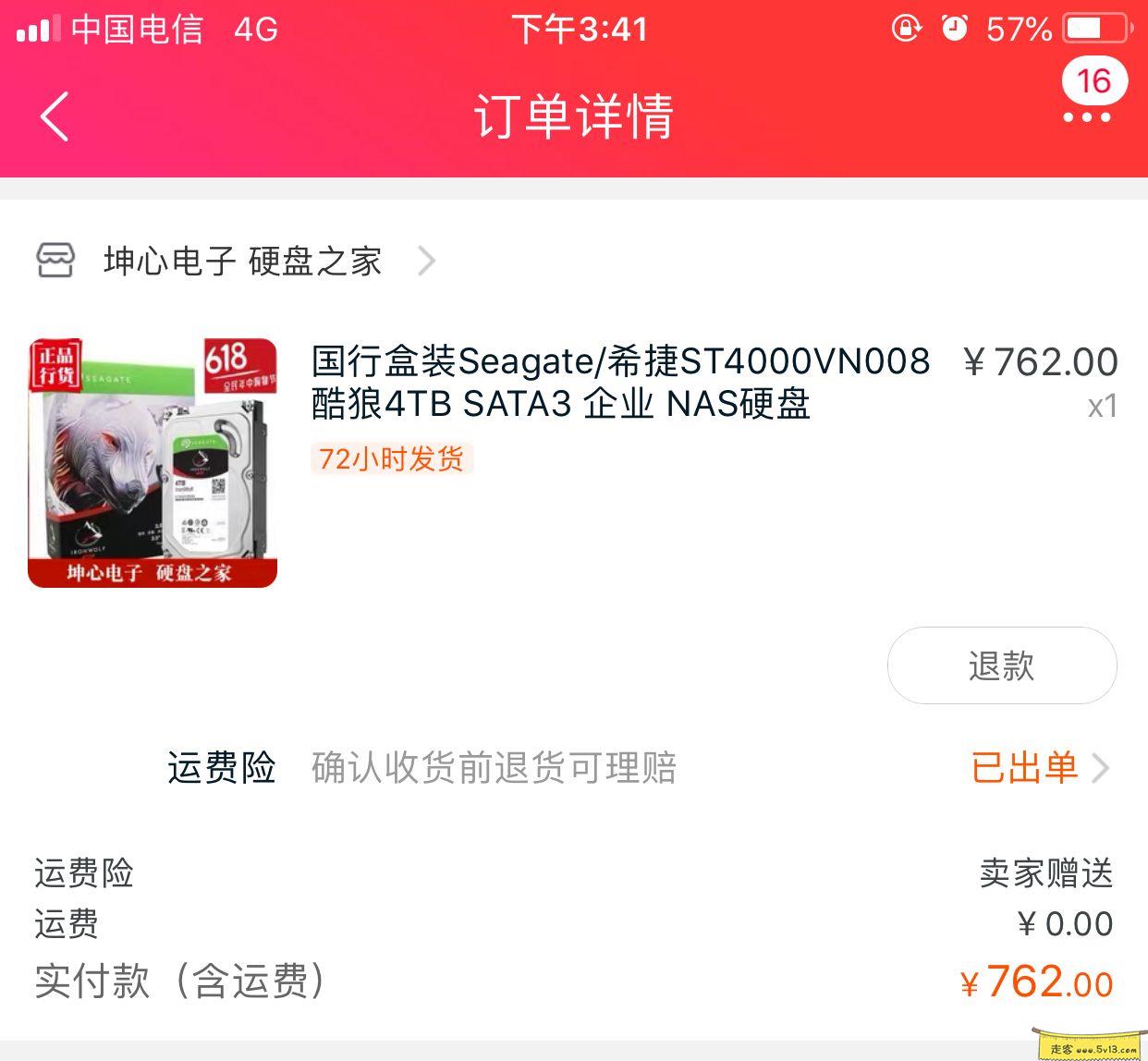
Task: Open the 运费险 已出单 insurance details
Action: (x=1039, y=768)
